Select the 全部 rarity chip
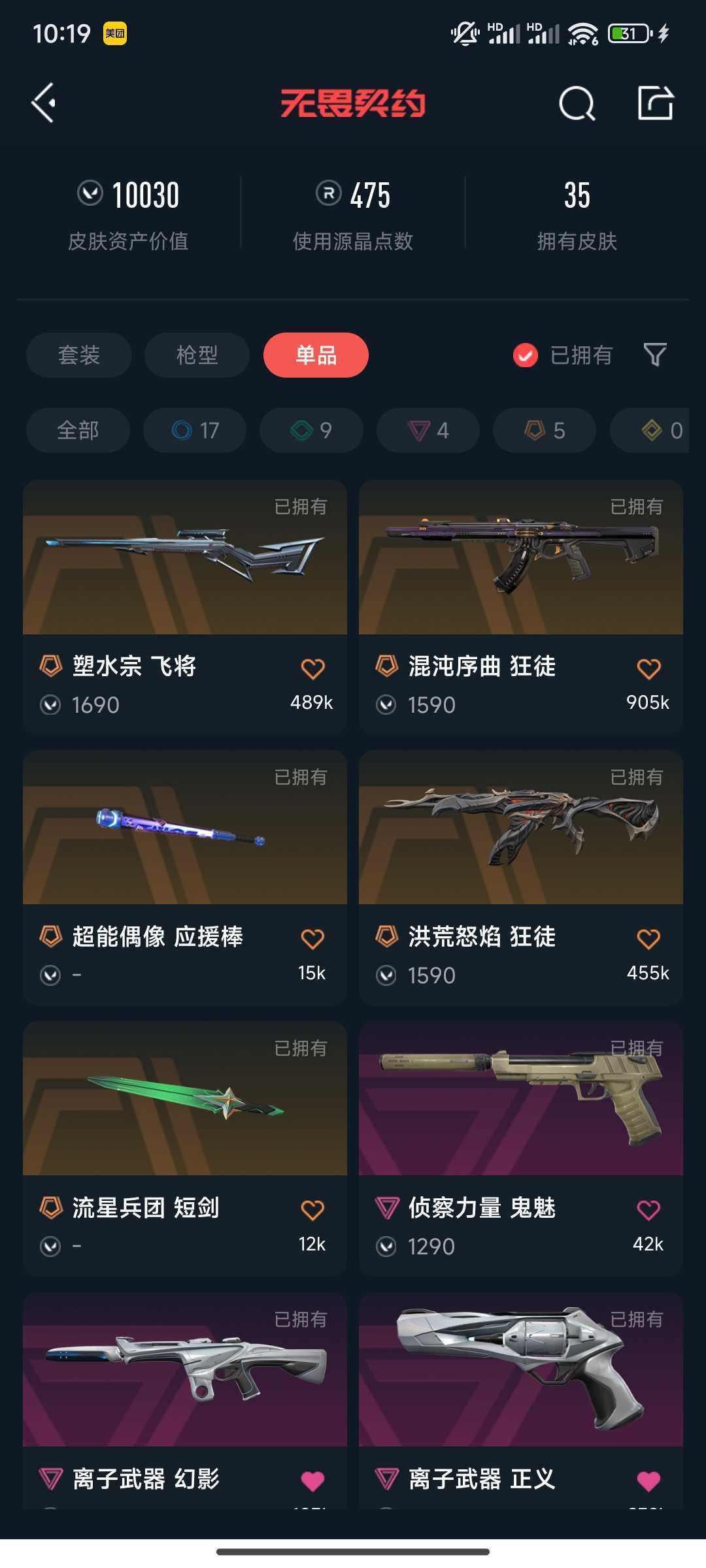 (x=78, y=430)
